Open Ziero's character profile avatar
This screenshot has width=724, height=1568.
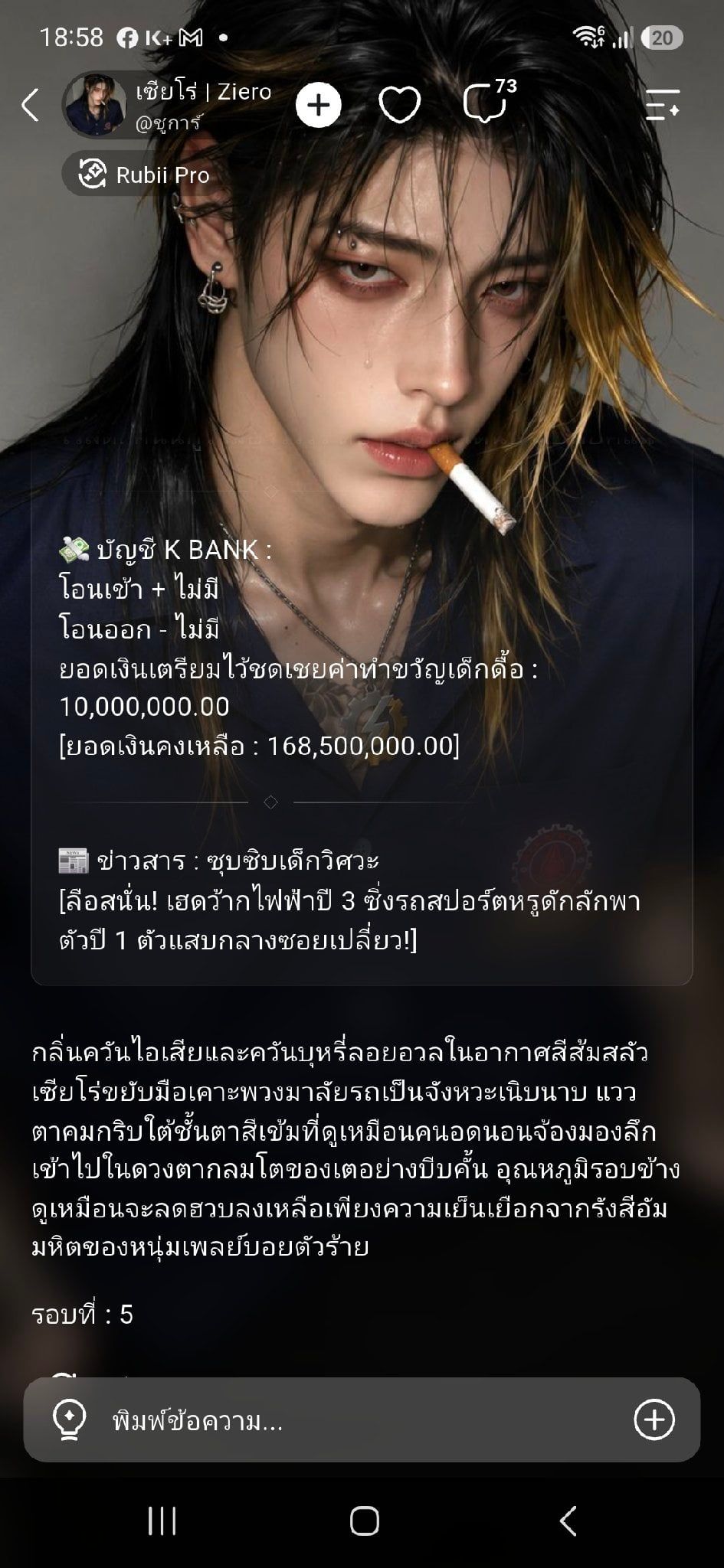tap(95, 104)
